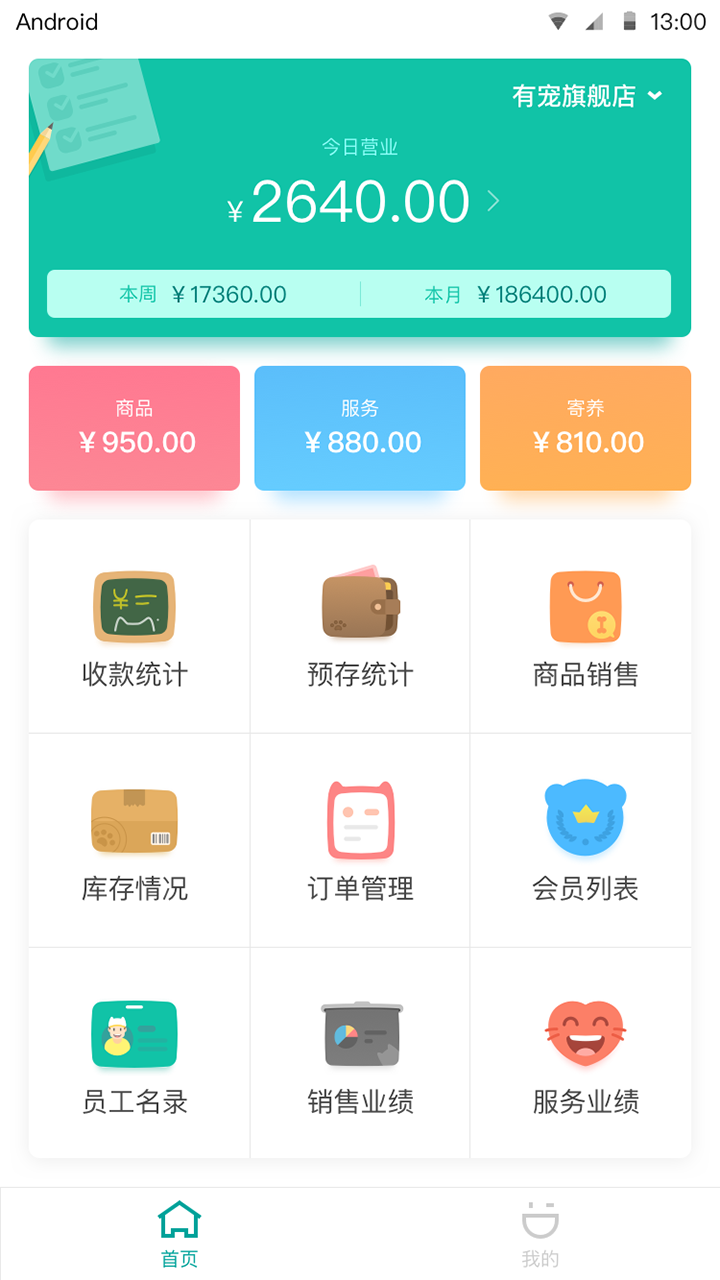Go to 预存统计
The height and width of the screenshot is (1280, 720).
tap(360, 628)
